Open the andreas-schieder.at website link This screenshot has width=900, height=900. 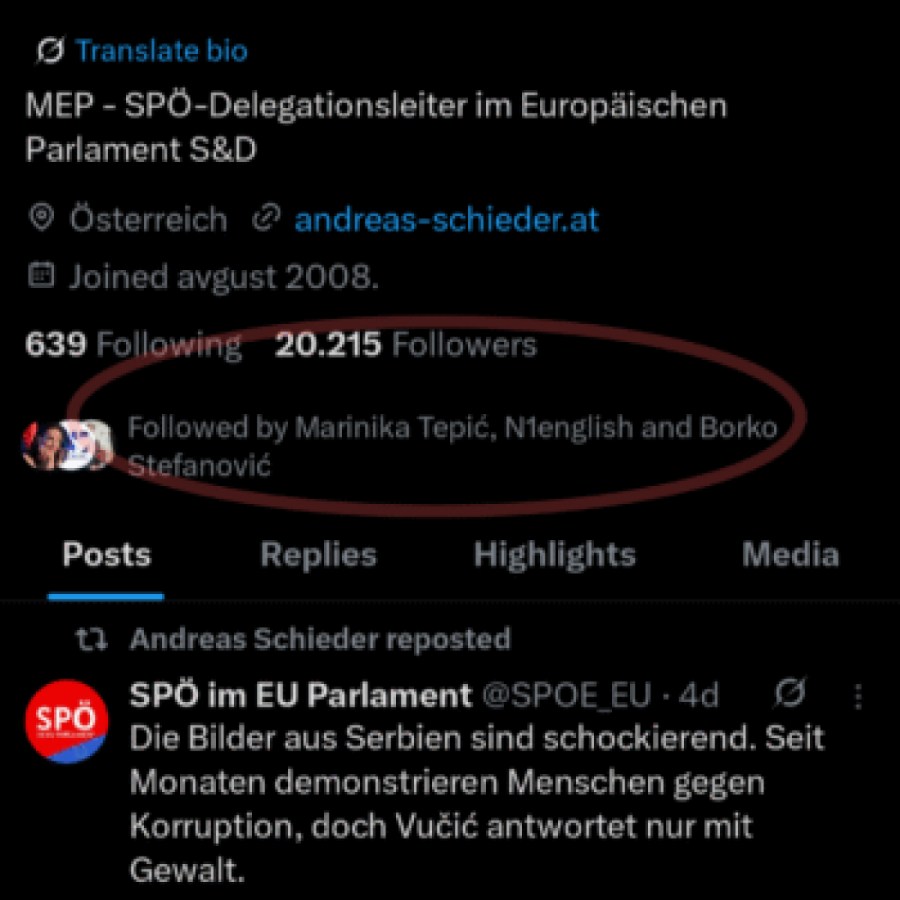[446, 219]
